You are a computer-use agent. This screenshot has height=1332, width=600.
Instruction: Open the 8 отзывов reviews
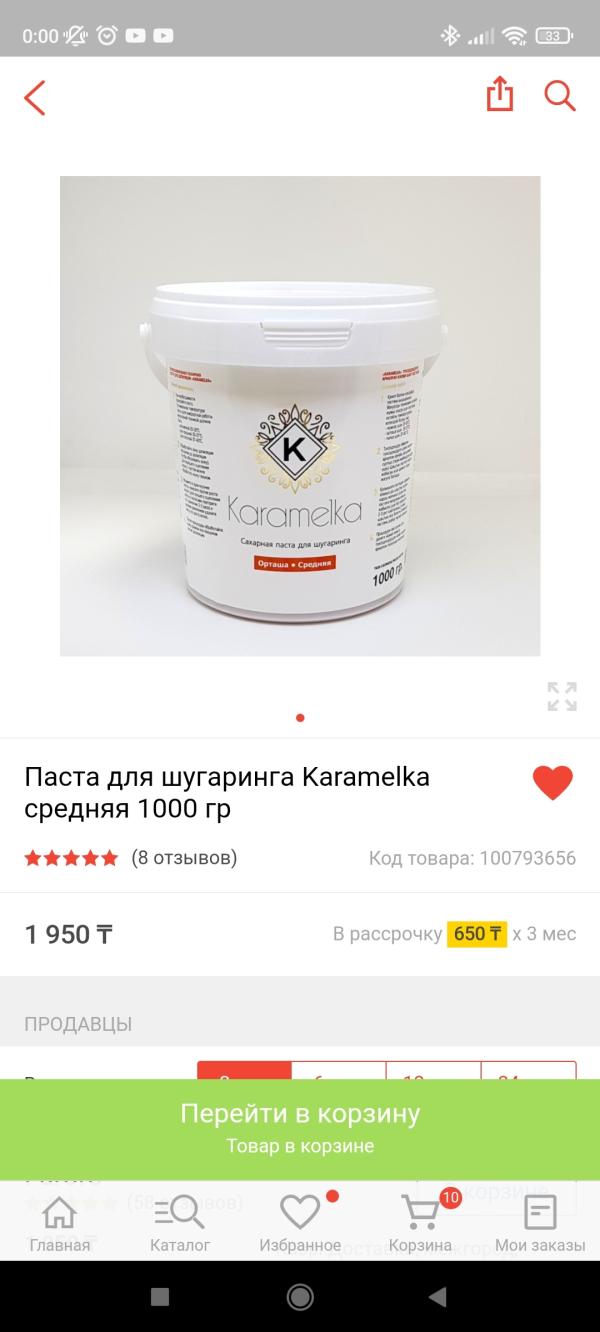click(x=184, y=857)
